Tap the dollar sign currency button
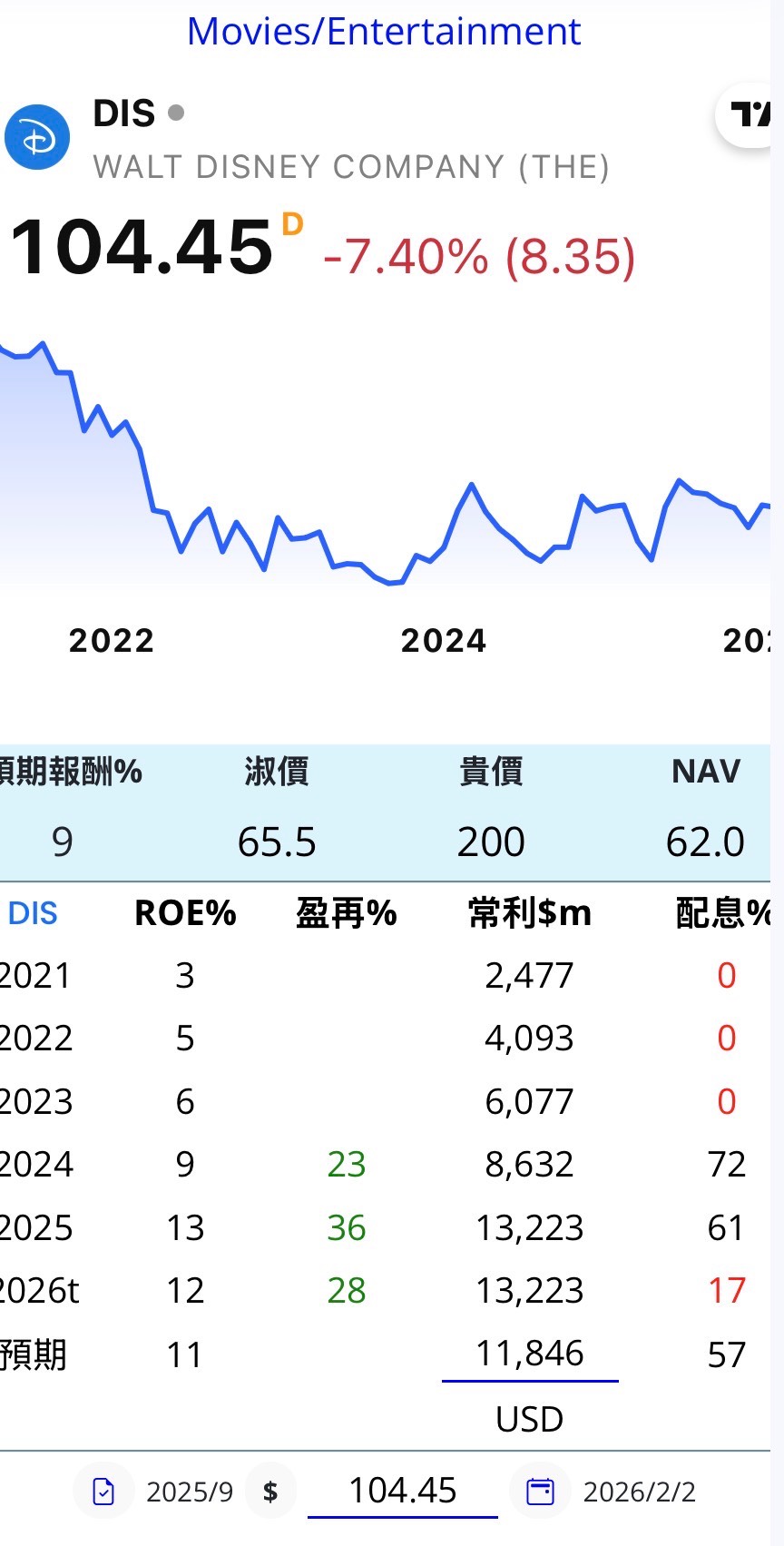The width and height of the screenshot is (784, 1546). tap(270, 1491)
